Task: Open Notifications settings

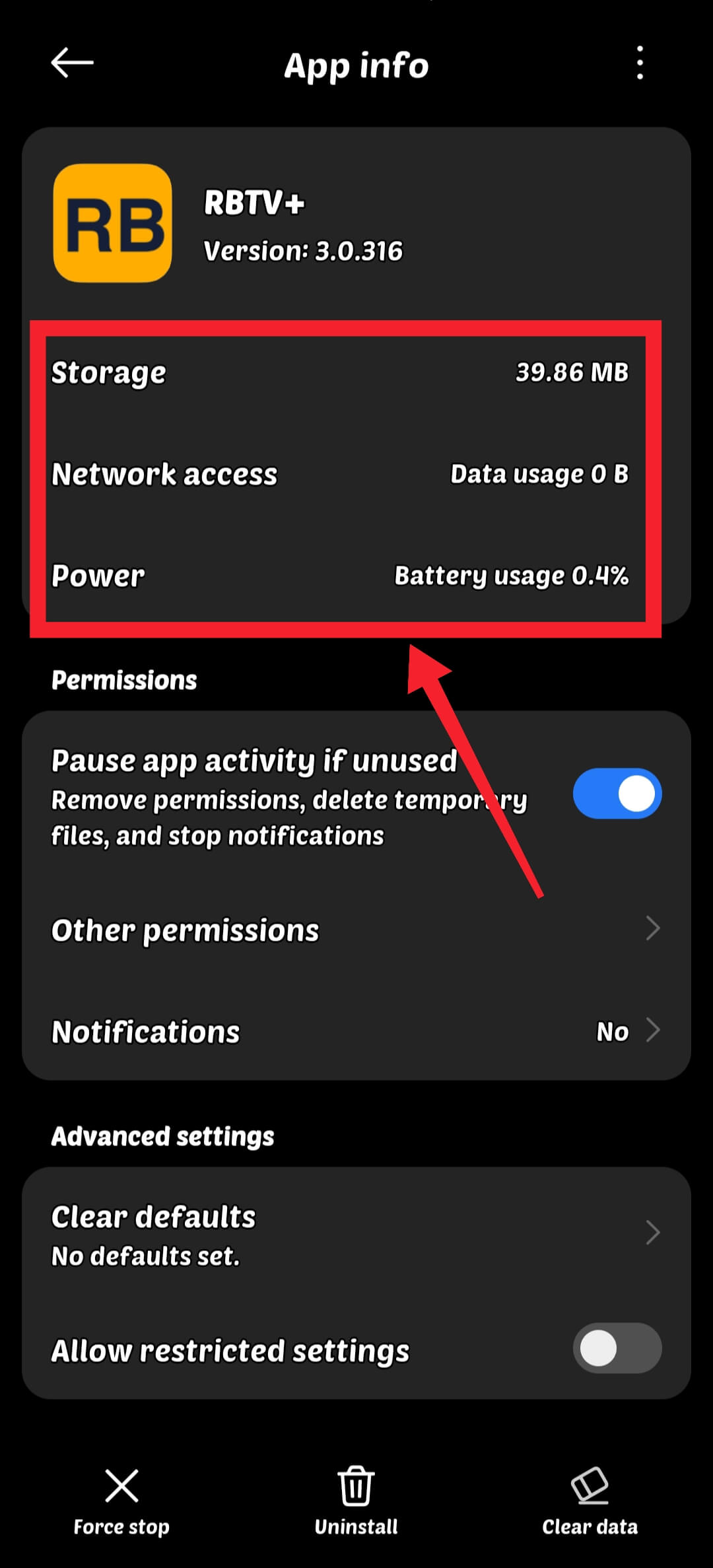Action: tap(356, 1031)
